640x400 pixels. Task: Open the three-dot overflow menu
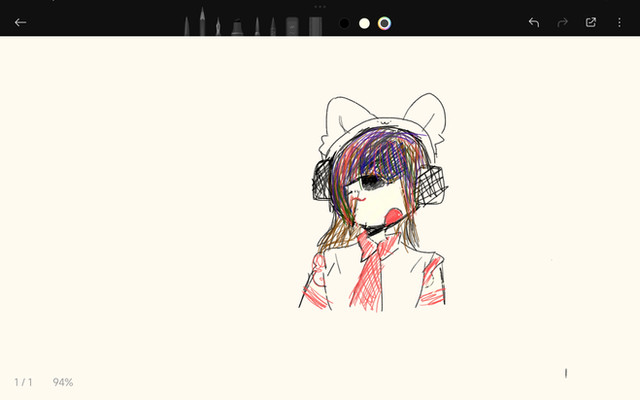click(x=619, y=22)
